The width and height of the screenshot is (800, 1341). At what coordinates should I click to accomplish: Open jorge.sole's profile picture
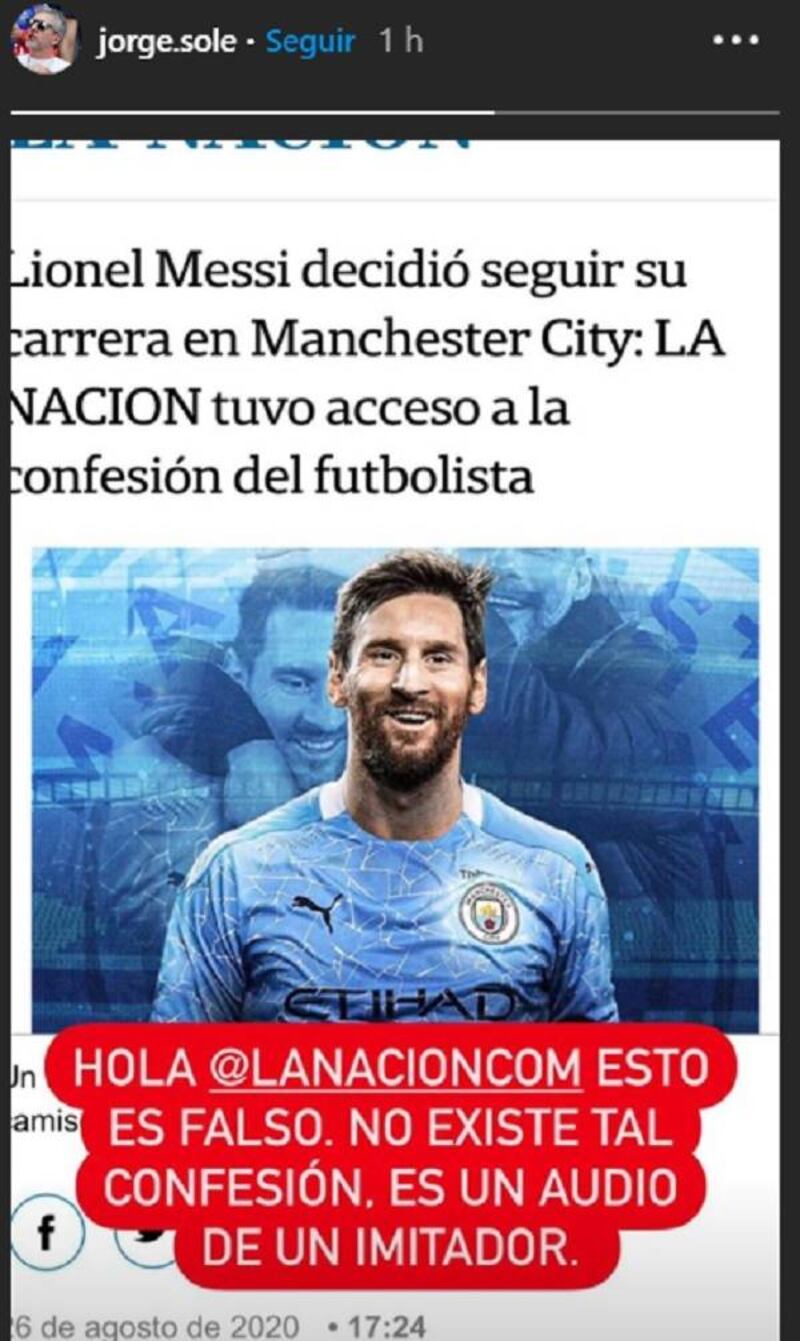coord(44,41)
